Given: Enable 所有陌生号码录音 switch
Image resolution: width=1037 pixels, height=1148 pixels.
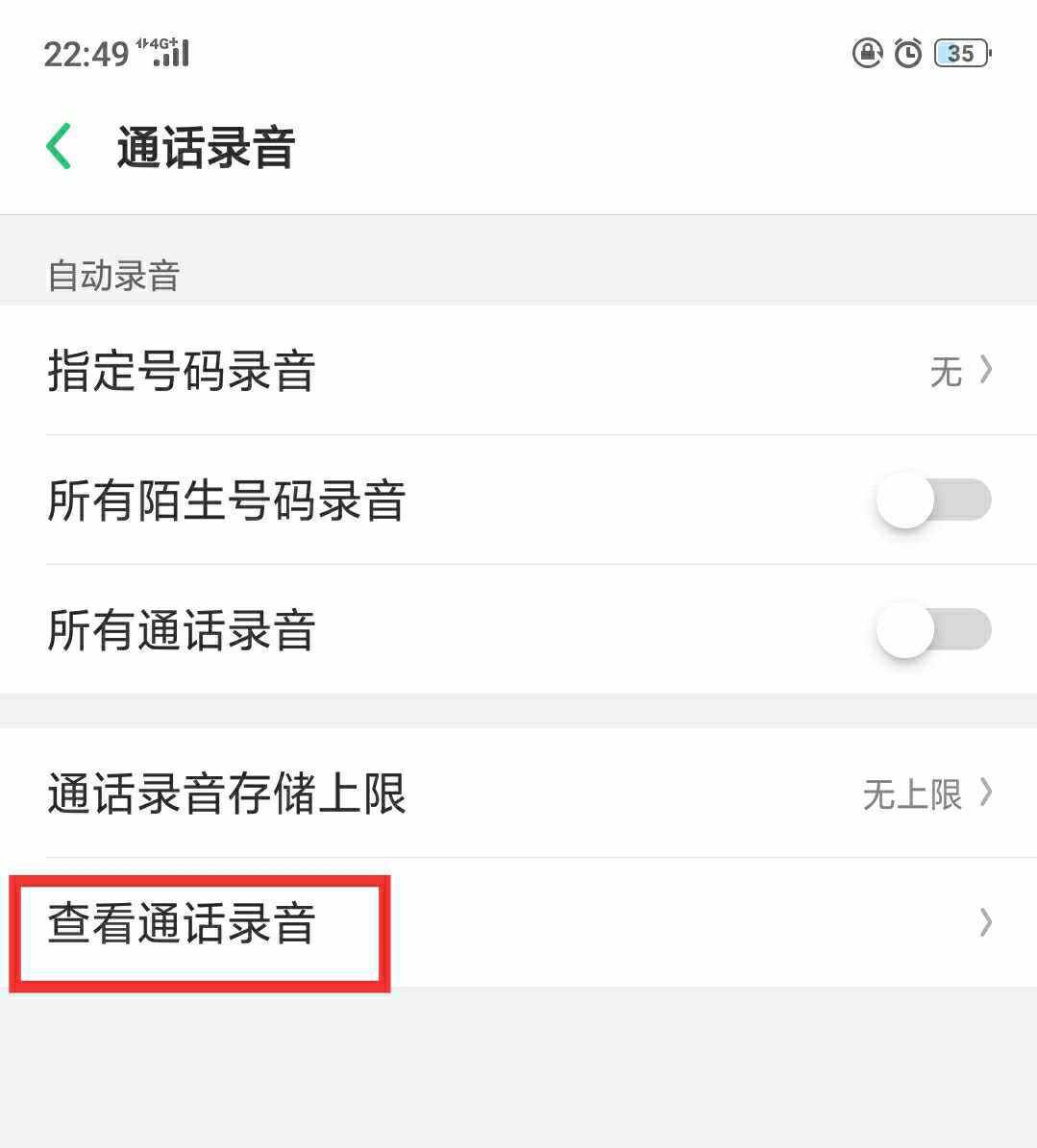Looking at the screenshot, I should tap(932, 501).
